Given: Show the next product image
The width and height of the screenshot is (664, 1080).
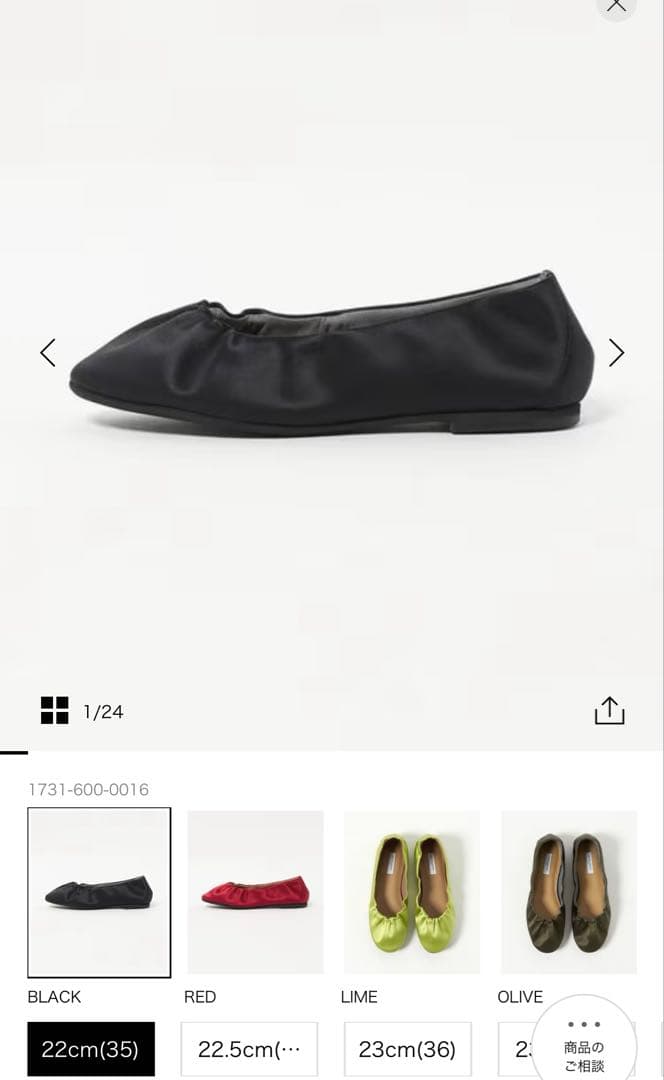Looking at the screenshot, I should click(x=616, y=352).
